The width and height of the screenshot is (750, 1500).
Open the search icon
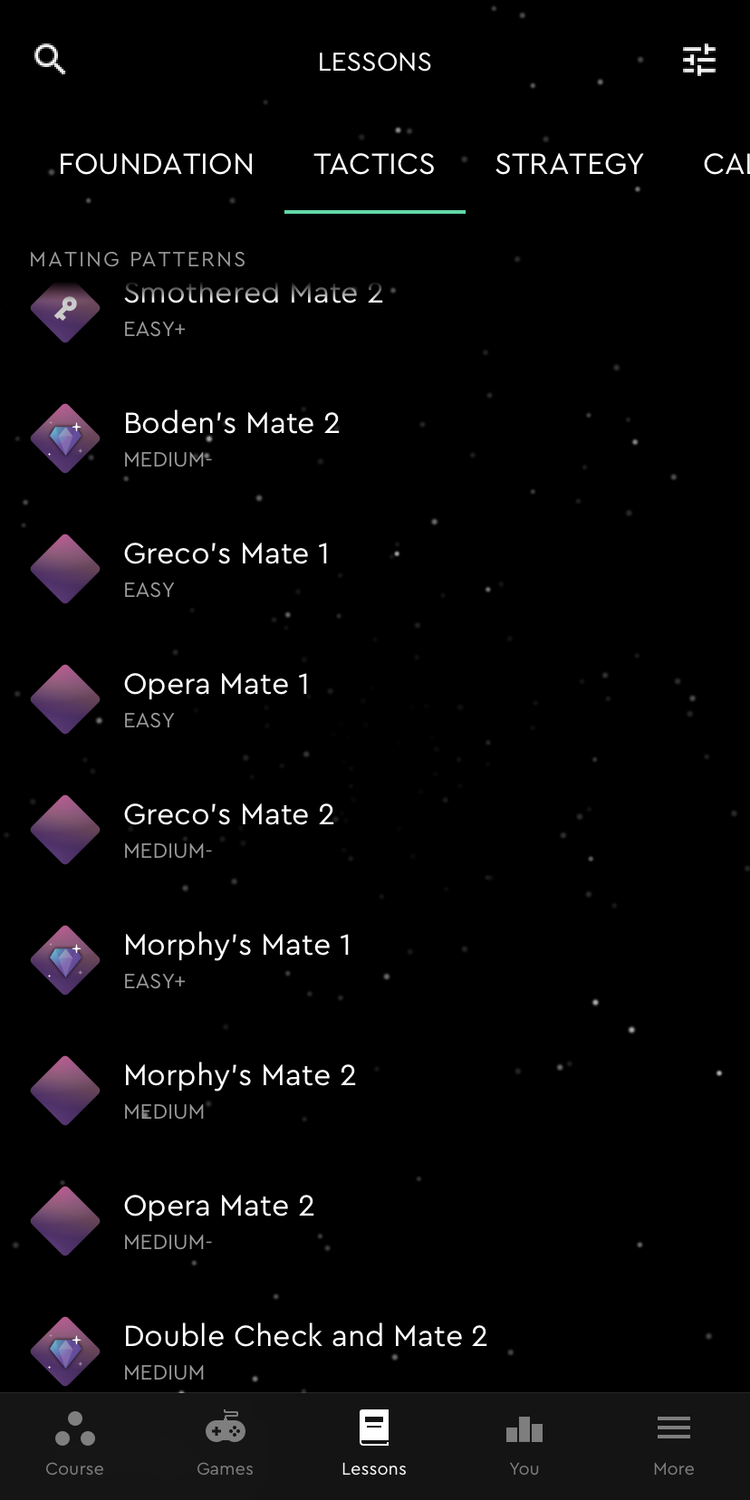(50, 60)
